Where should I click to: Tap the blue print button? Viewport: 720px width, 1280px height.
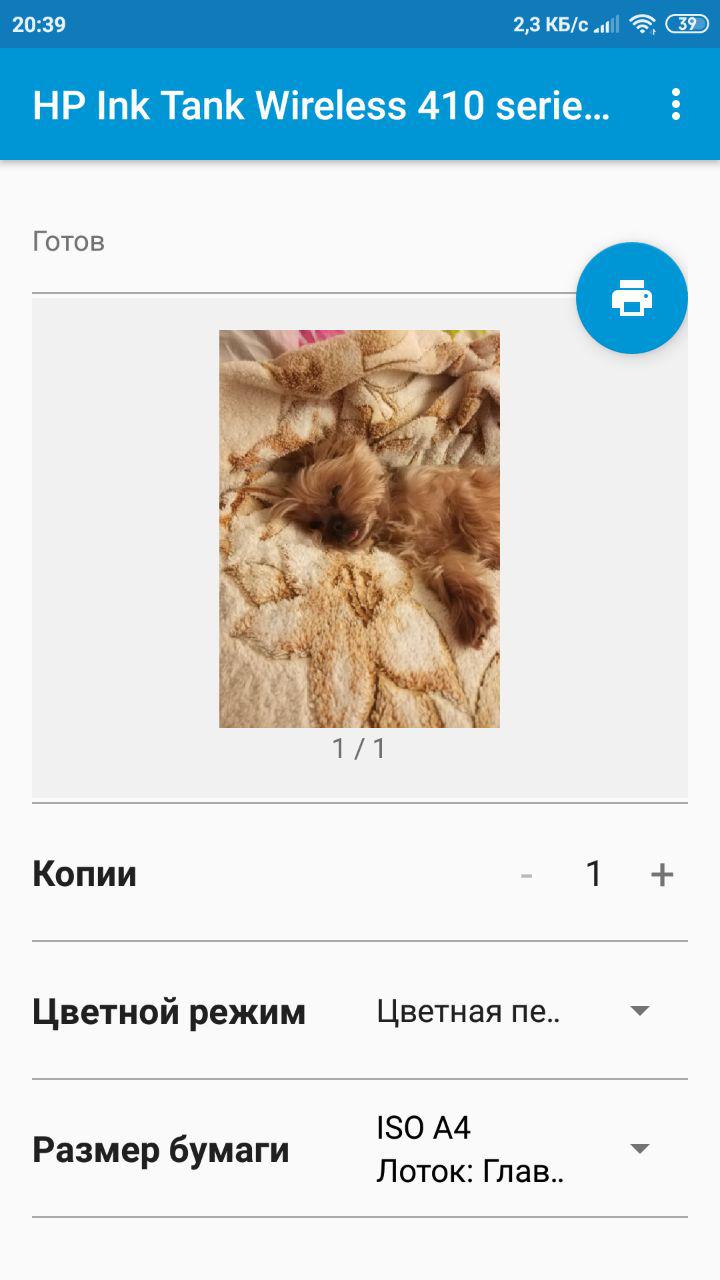(632, 298)
